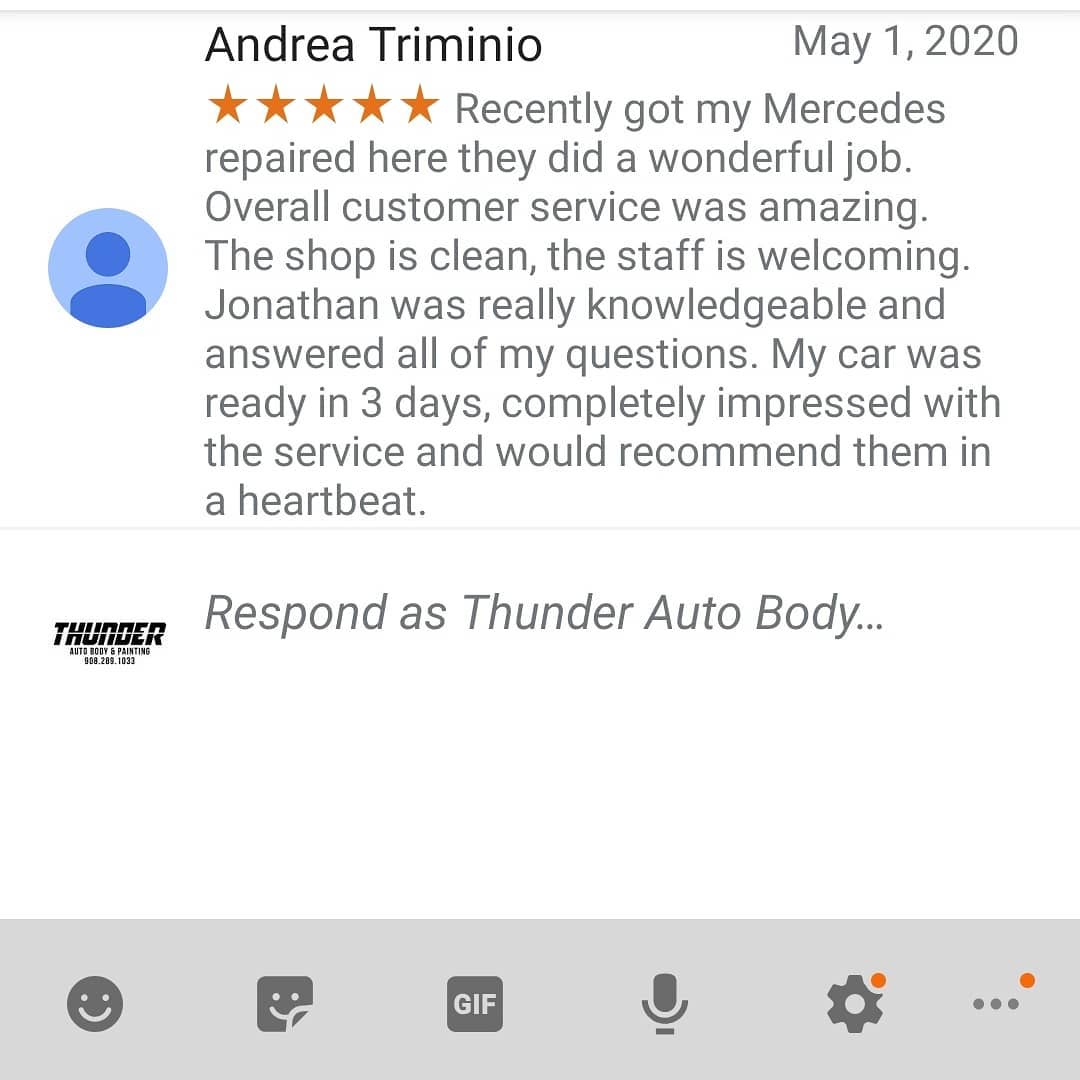The height and width of the screenshot is (1080, 1080).
Task: Open Andrea Triminio's profile avatar
Action: [108, 268]
